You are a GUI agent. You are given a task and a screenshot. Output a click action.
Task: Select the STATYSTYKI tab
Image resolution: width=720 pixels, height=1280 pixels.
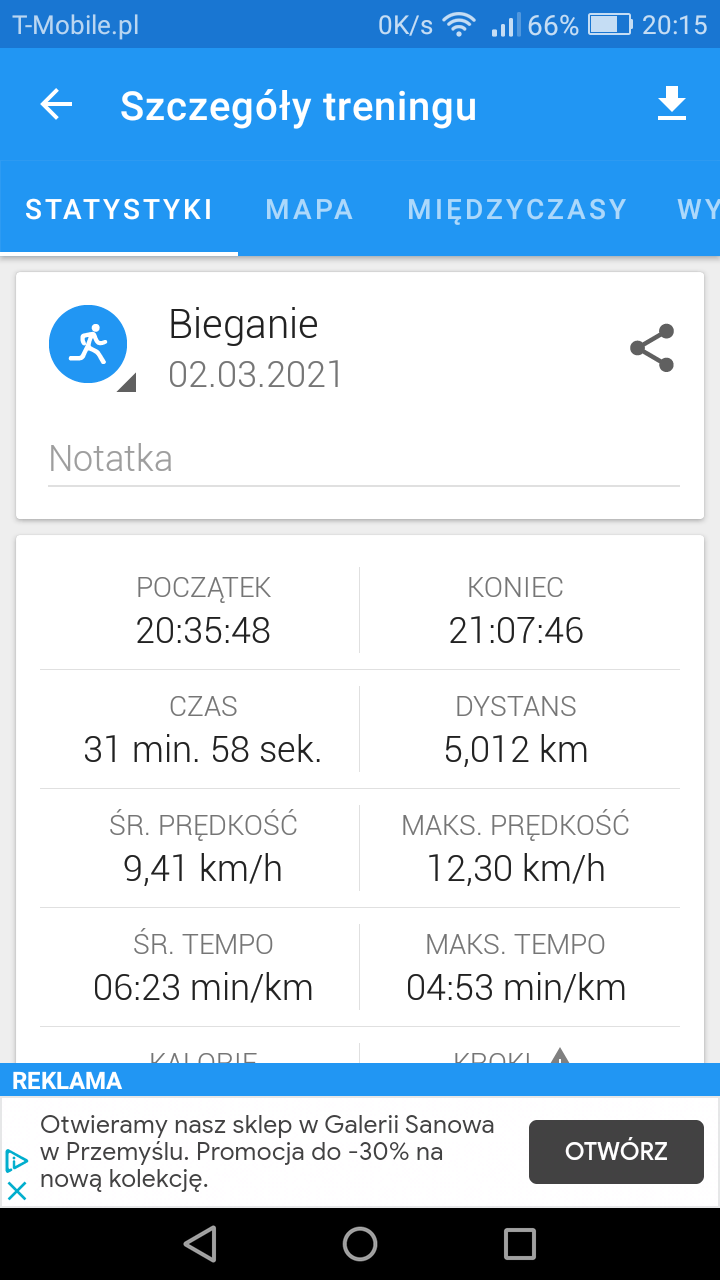[x=119, y=209]
